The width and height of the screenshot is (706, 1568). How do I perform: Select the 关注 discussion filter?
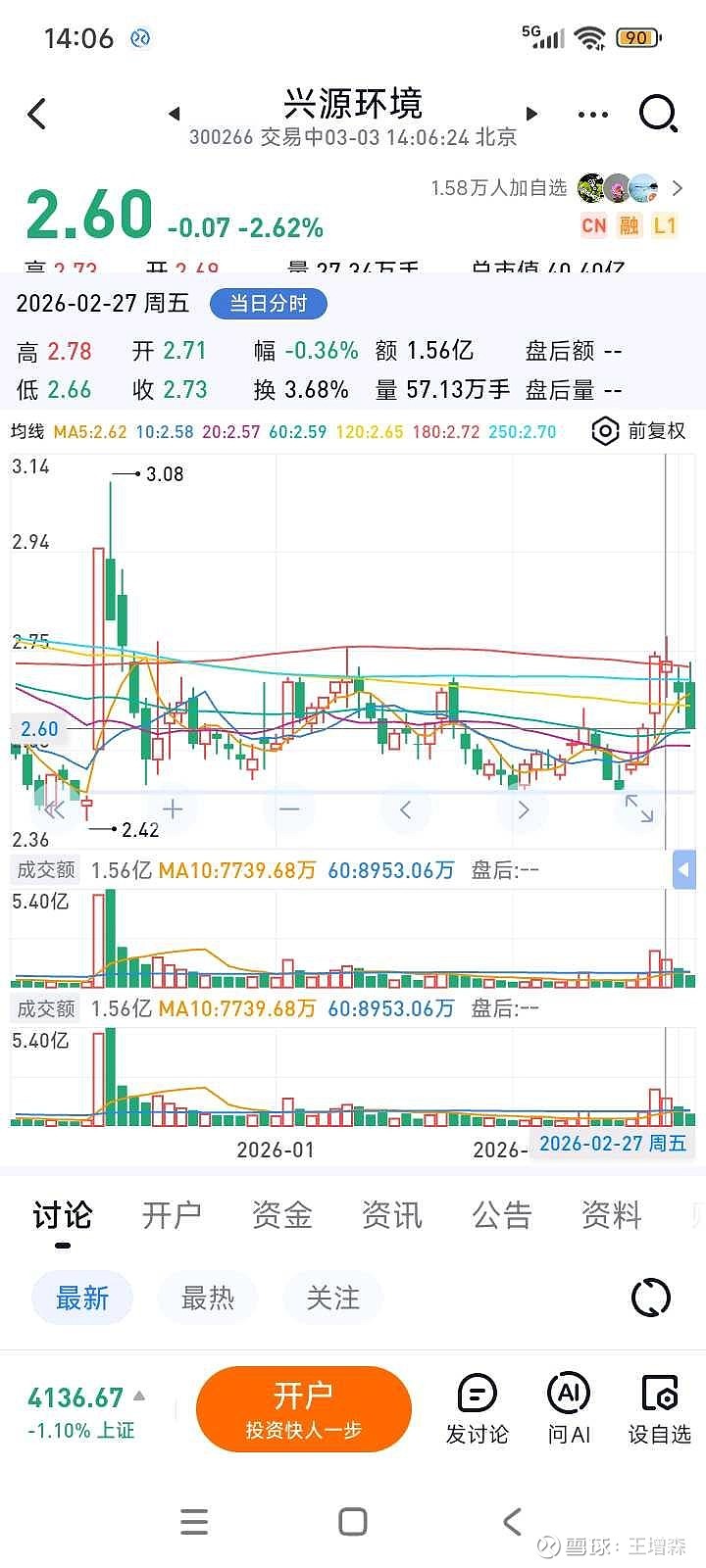click(333, 1298)
